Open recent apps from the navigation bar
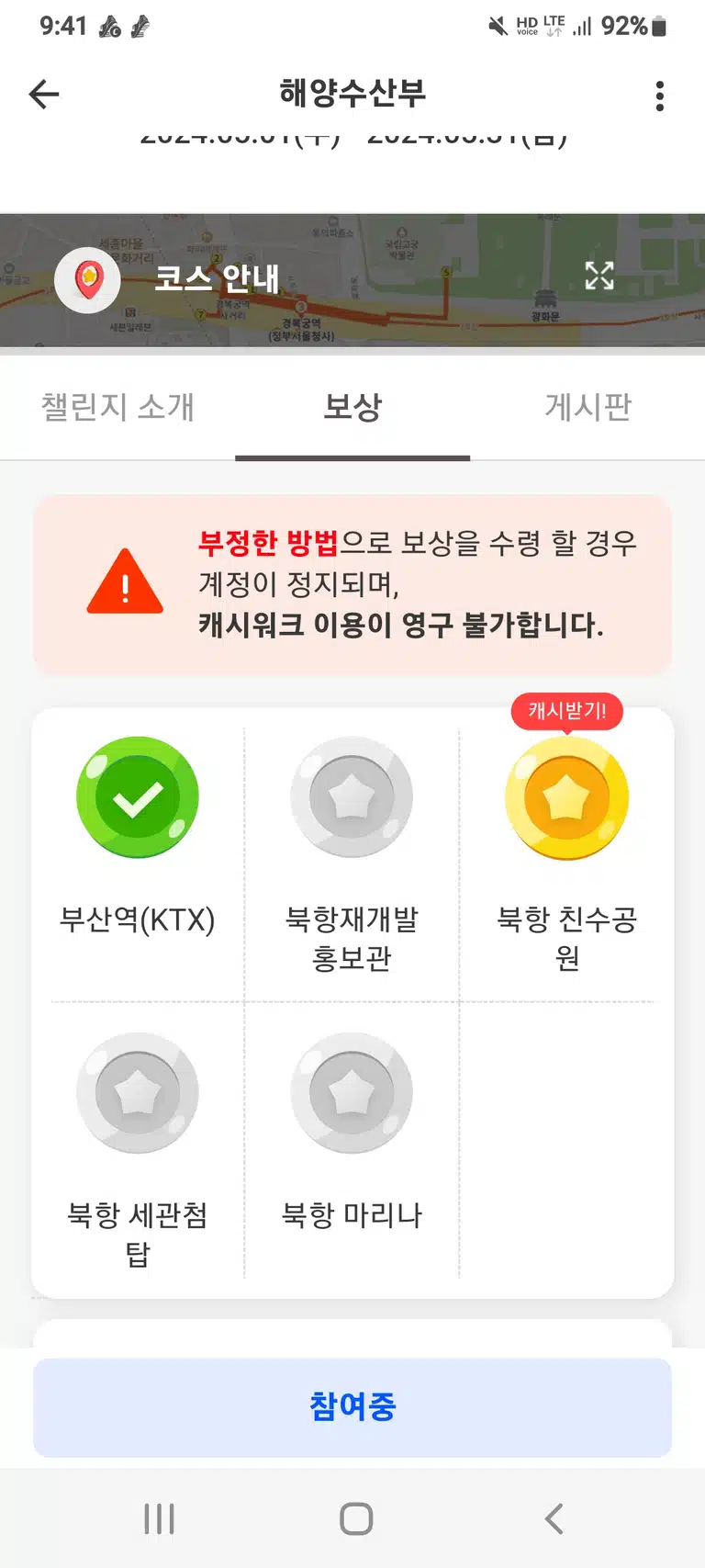 [x=159, y=1518]
